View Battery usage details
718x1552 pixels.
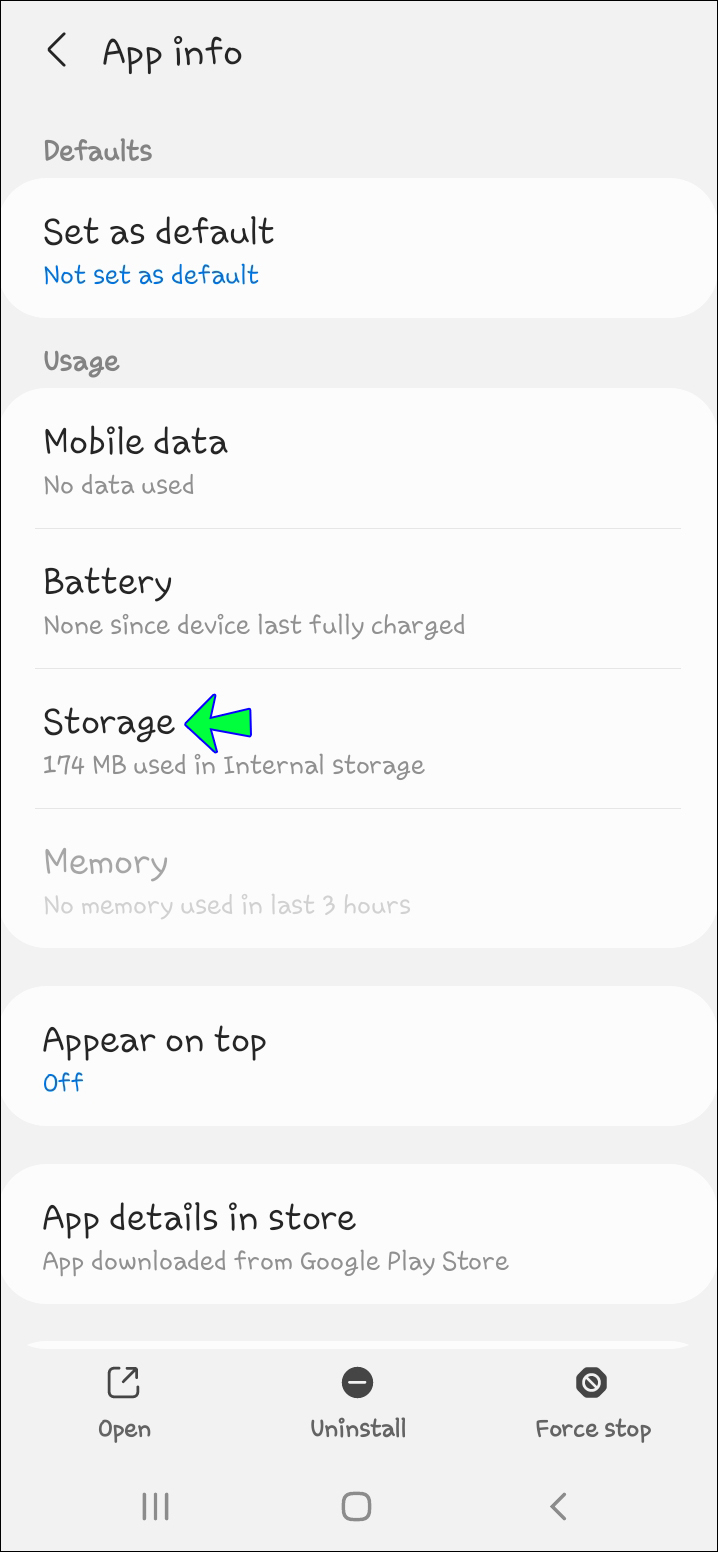coord(358,601)
